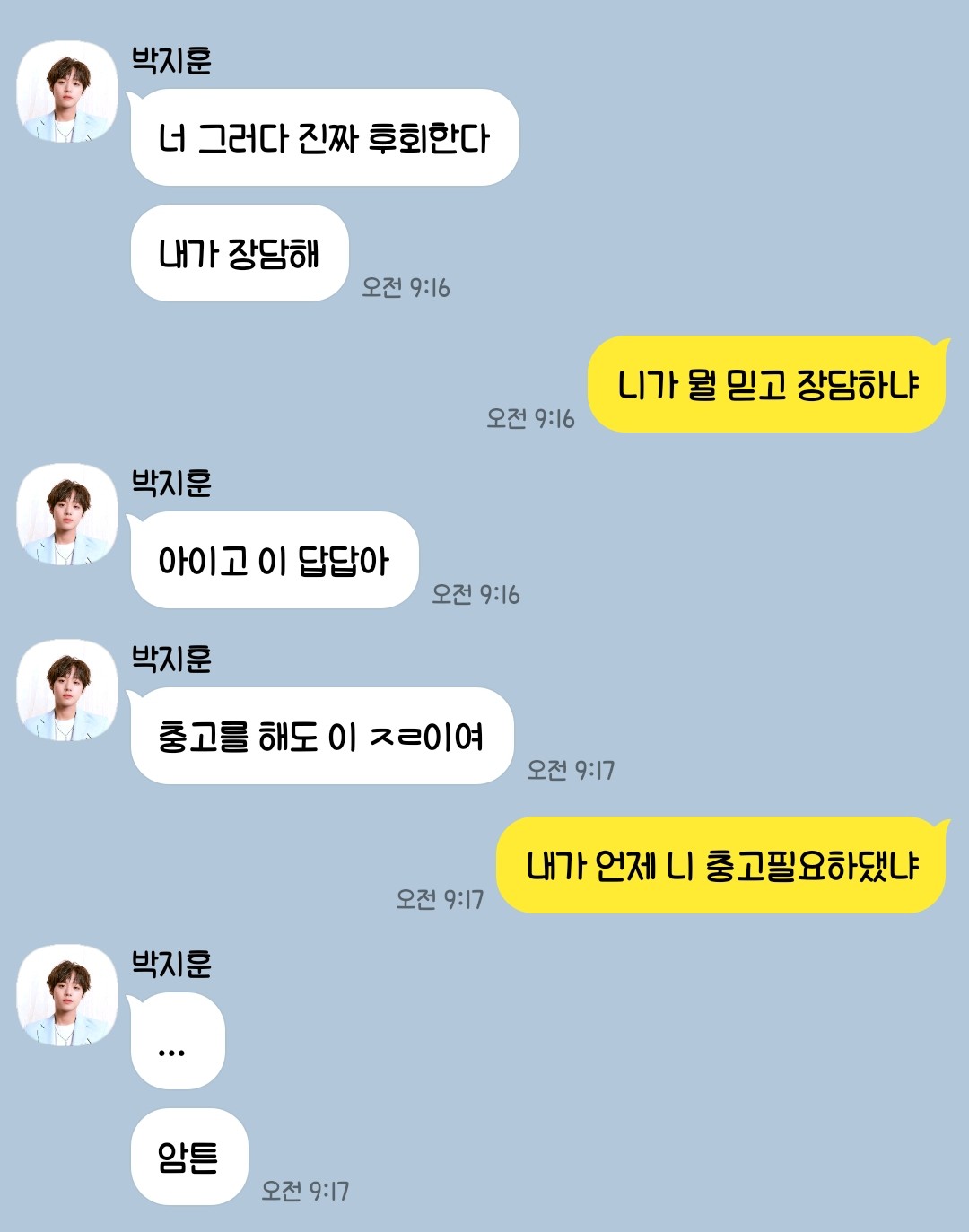969x1232 pixels.
Task: Open profile photo beside '너 그러다 진짜 후회한다'
Action: pos(67,92)
